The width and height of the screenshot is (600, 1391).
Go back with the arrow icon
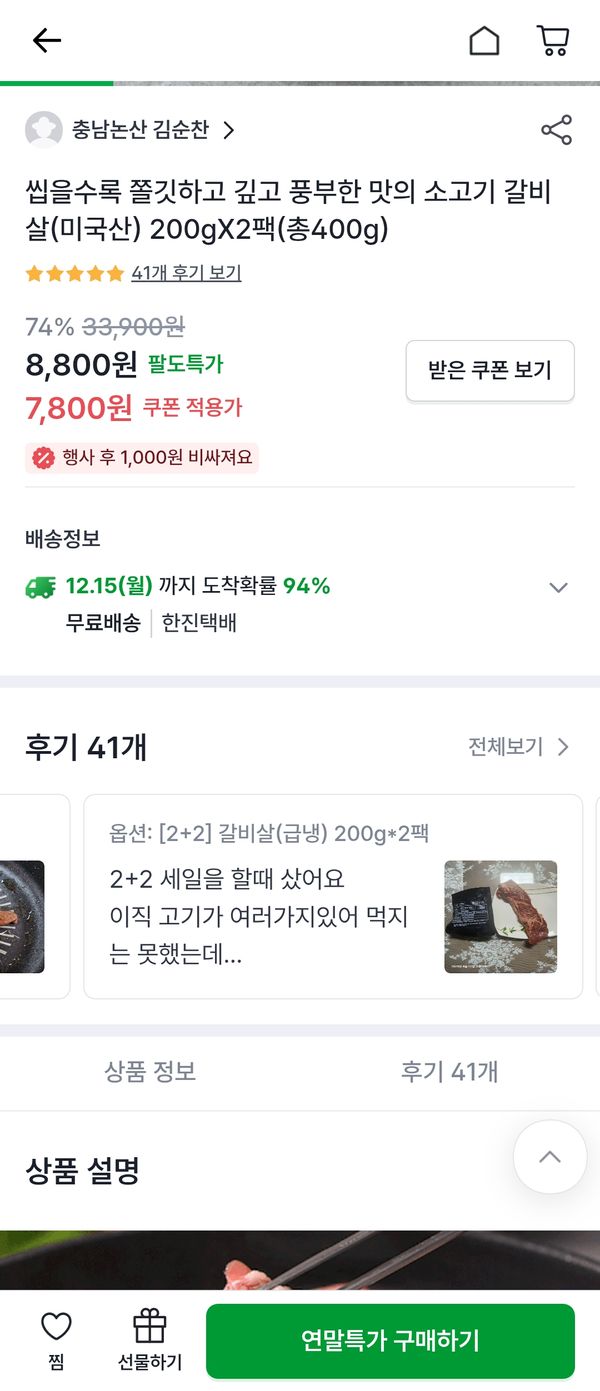(x=46, y=40)
